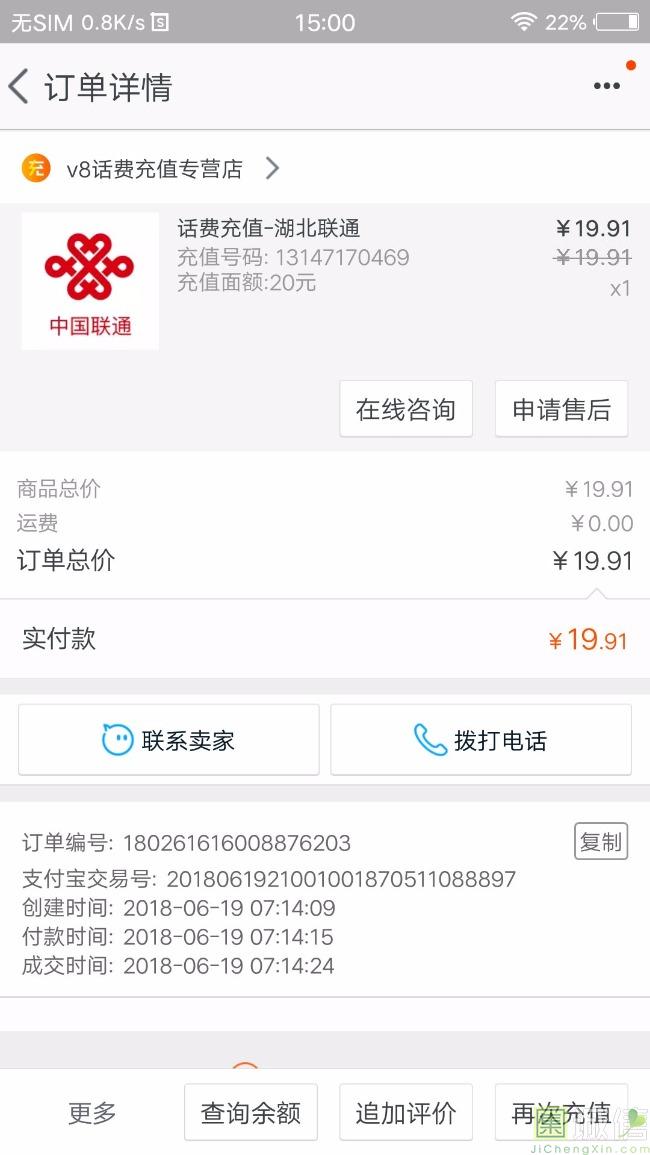Open the v8话费充值专营店 store page
This screenshot has height=1155, width=650.
[151, 169]
